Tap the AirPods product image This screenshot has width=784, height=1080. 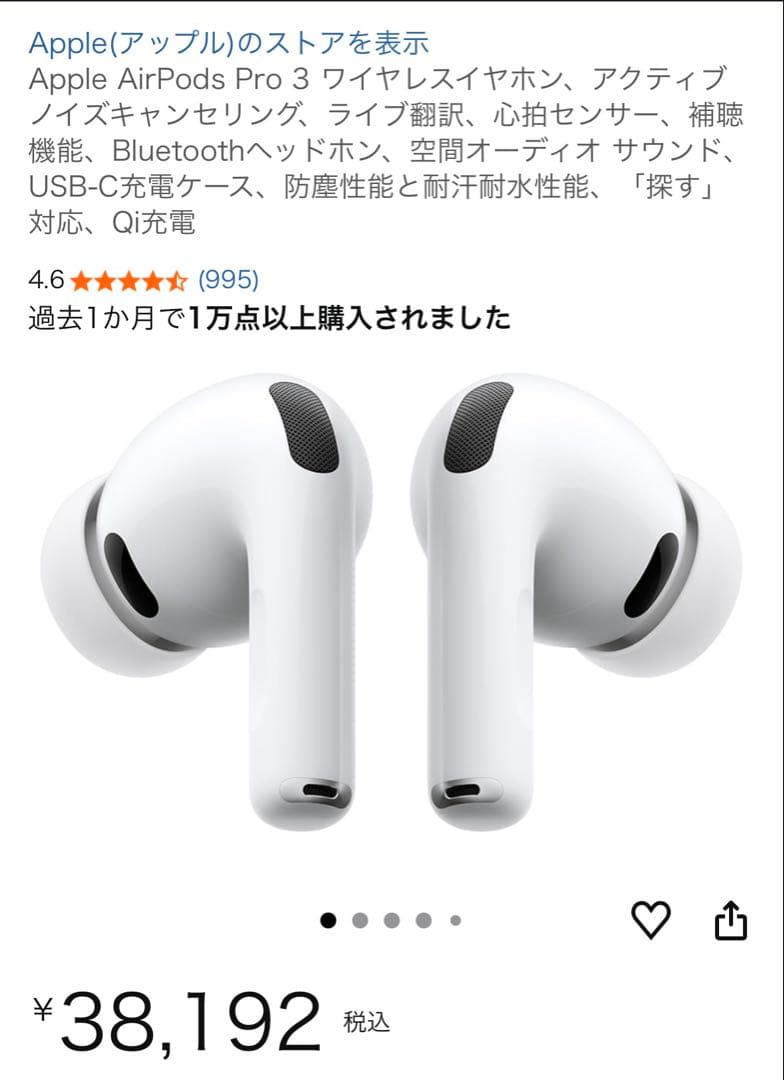pos(390,620)
